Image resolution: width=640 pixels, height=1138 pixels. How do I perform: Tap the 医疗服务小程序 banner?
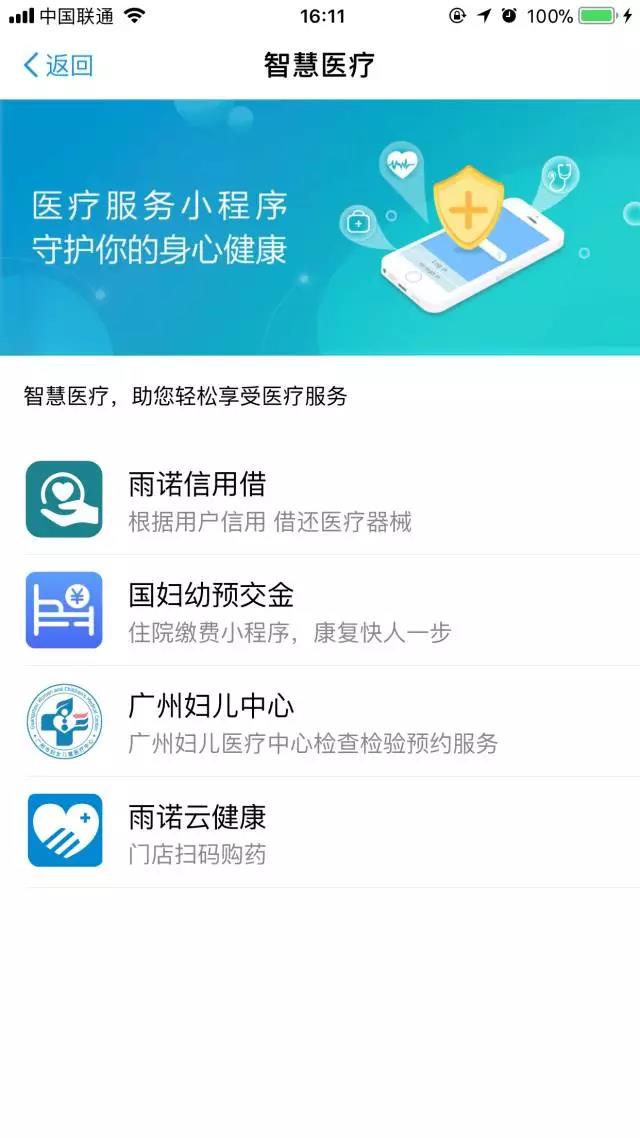tap(320, 227)
